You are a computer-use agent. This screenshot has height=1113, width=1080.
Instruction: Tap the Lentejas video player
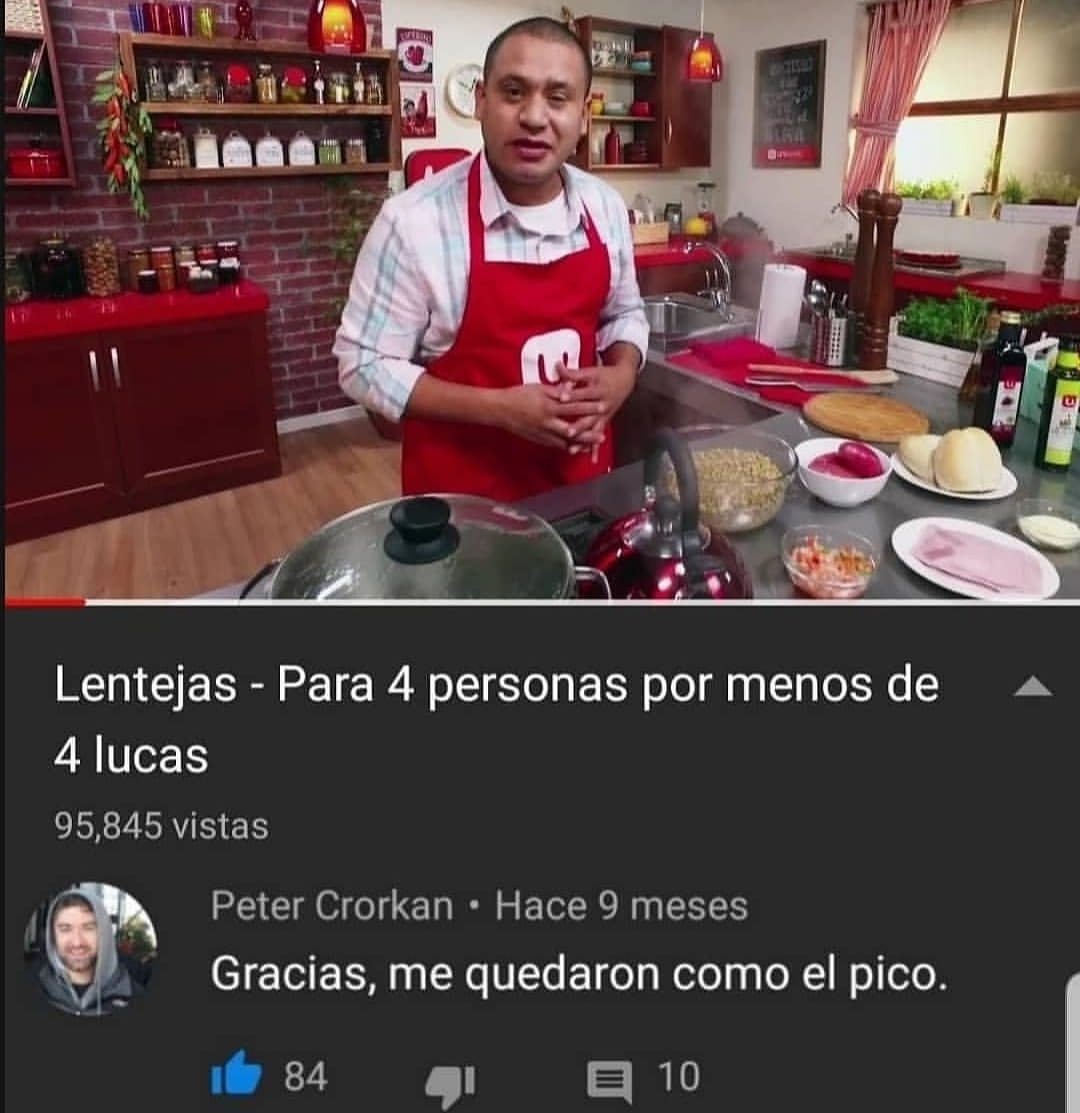(540, 300)
